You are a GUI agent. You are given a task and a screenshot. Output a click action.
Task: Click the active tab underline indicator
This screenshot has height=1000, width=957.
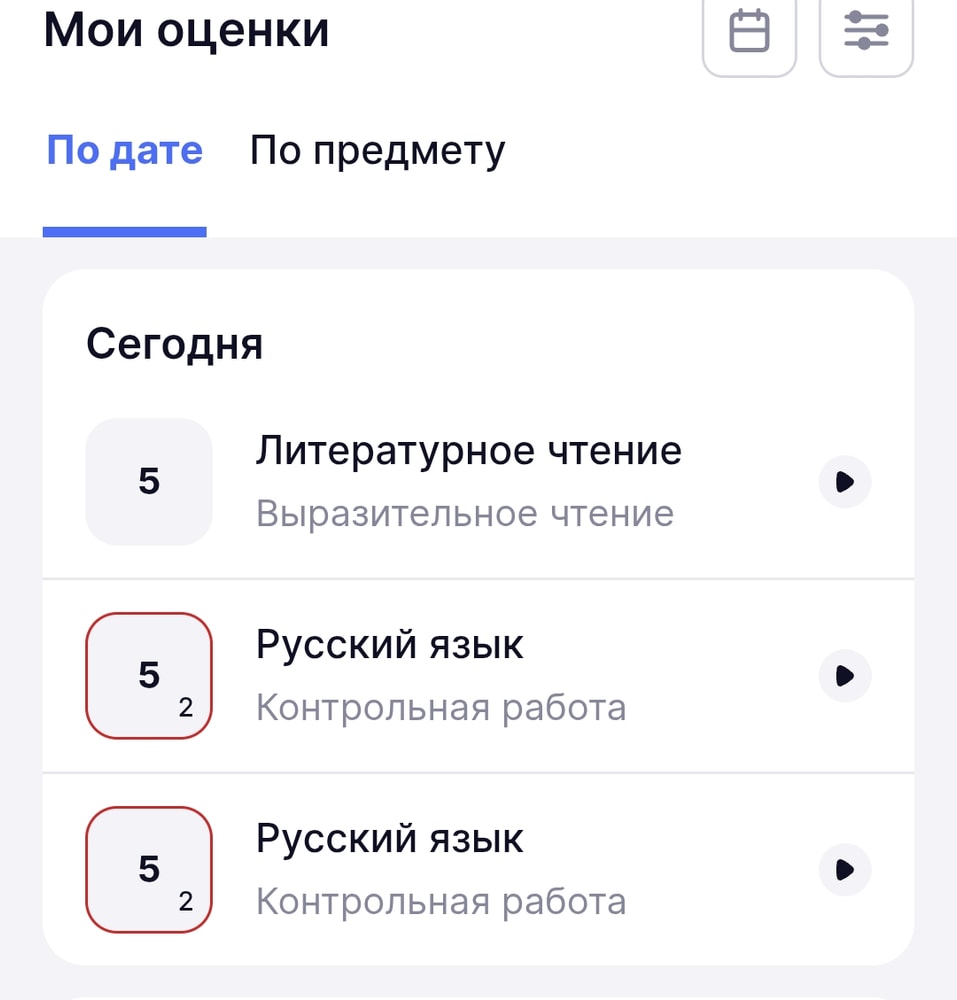click(x=123, y=231)
